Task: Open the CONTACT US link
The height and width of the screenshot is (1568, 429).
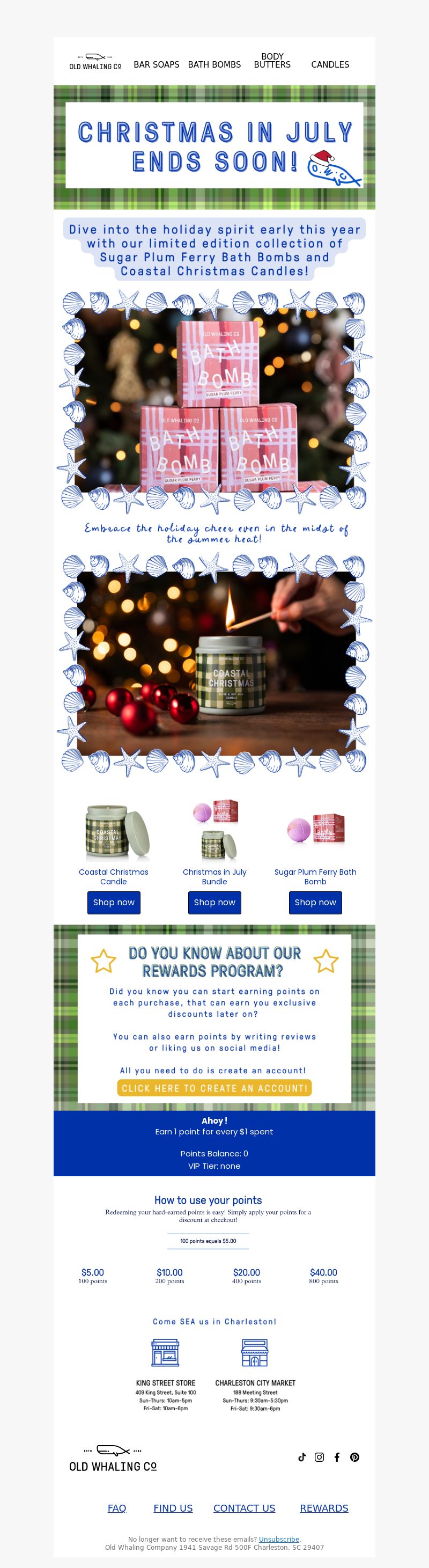Action: (x=244, y=1508)
